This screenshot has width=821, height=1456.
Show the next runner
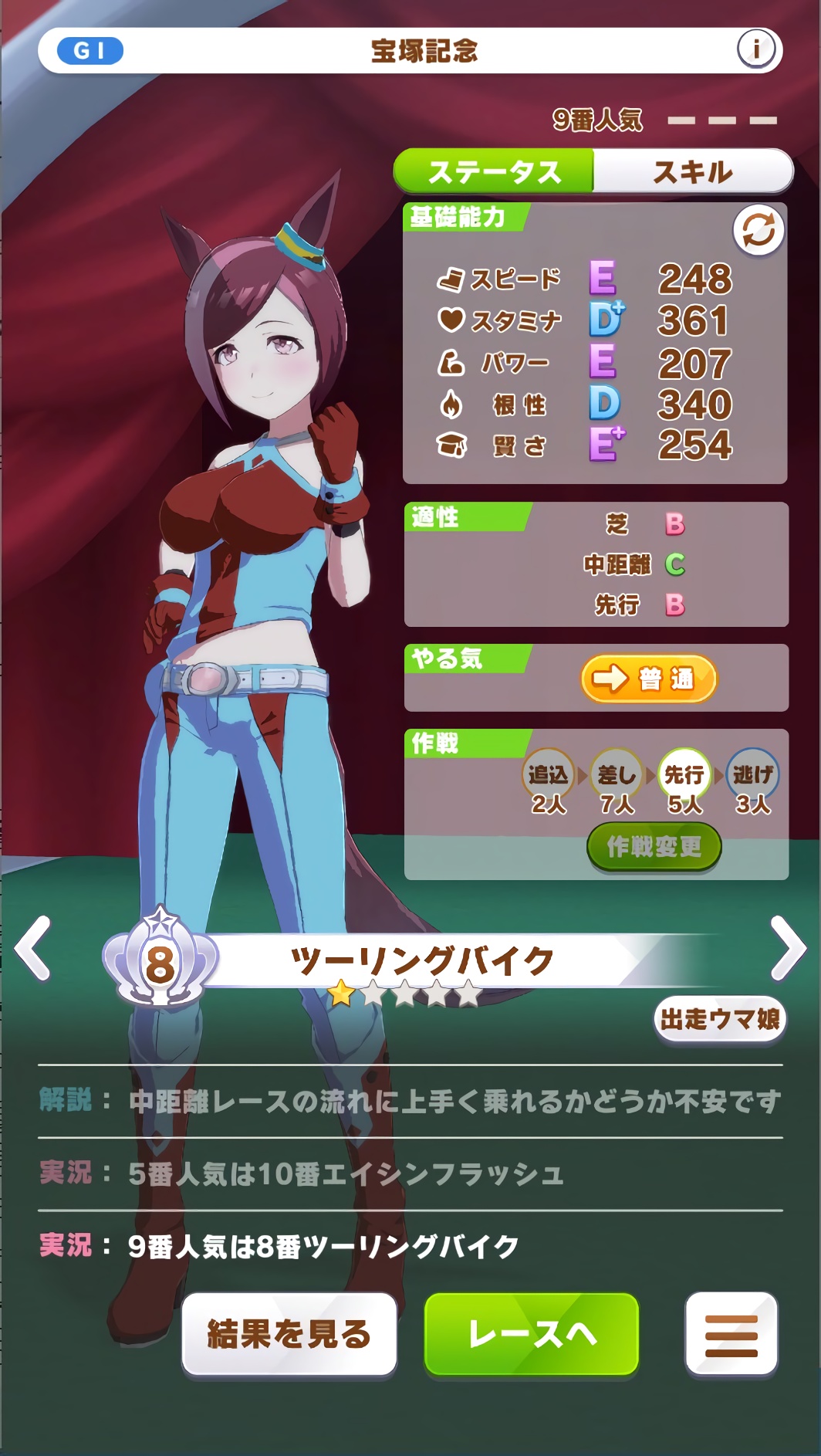[x=788, y=949]
